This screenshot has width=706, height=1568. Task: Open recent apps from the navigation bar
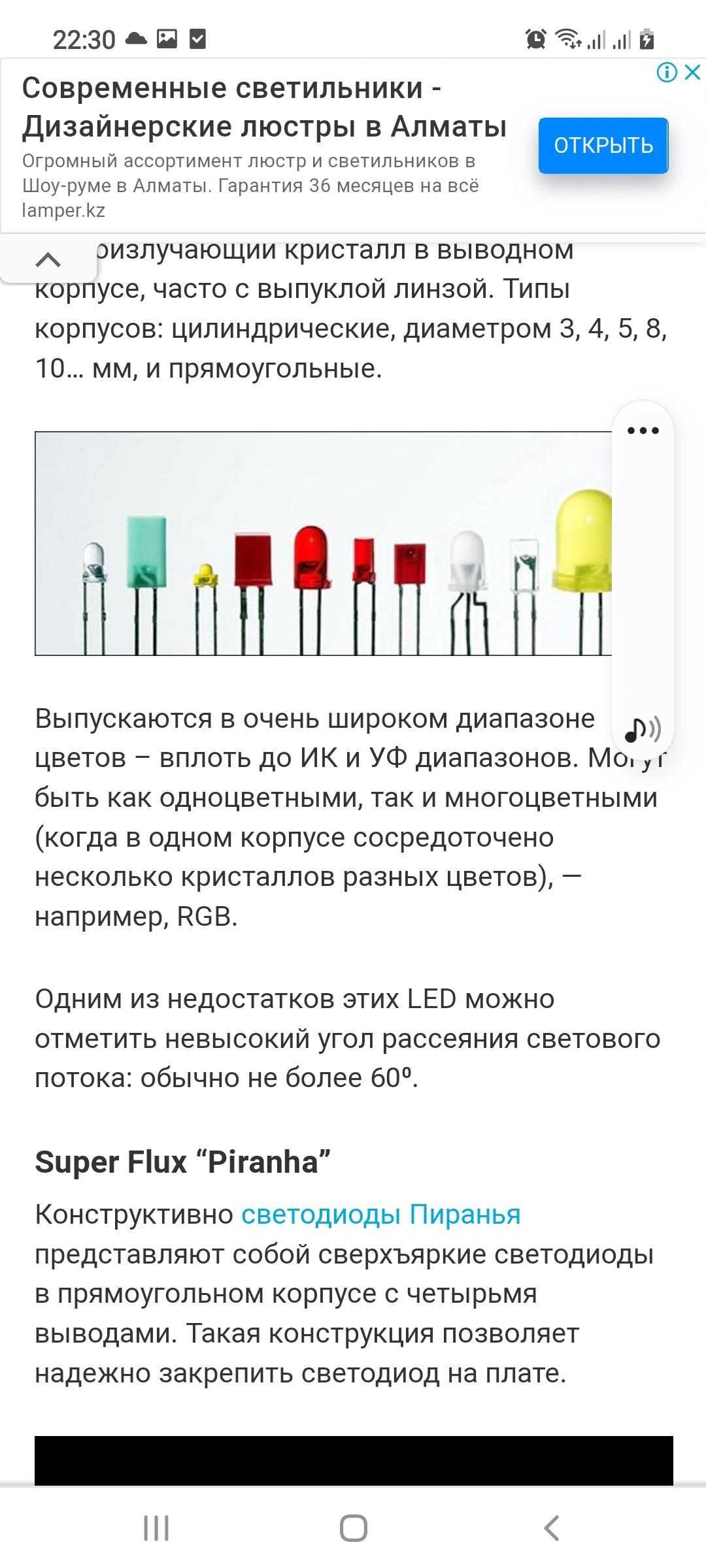156,1528
